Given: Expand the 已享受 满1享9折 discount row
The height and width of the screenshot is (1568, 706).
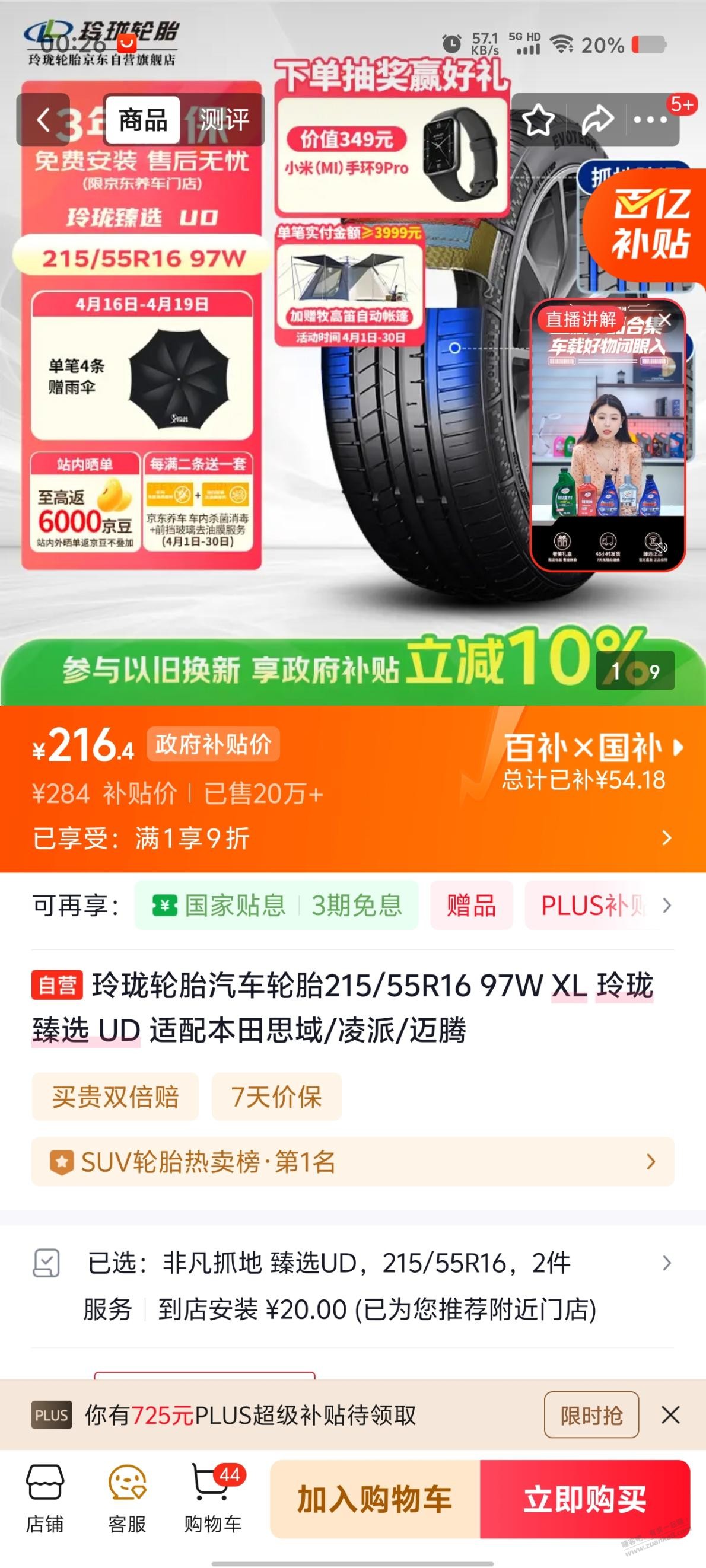Looking at the screenshot, I should point(354,838).
